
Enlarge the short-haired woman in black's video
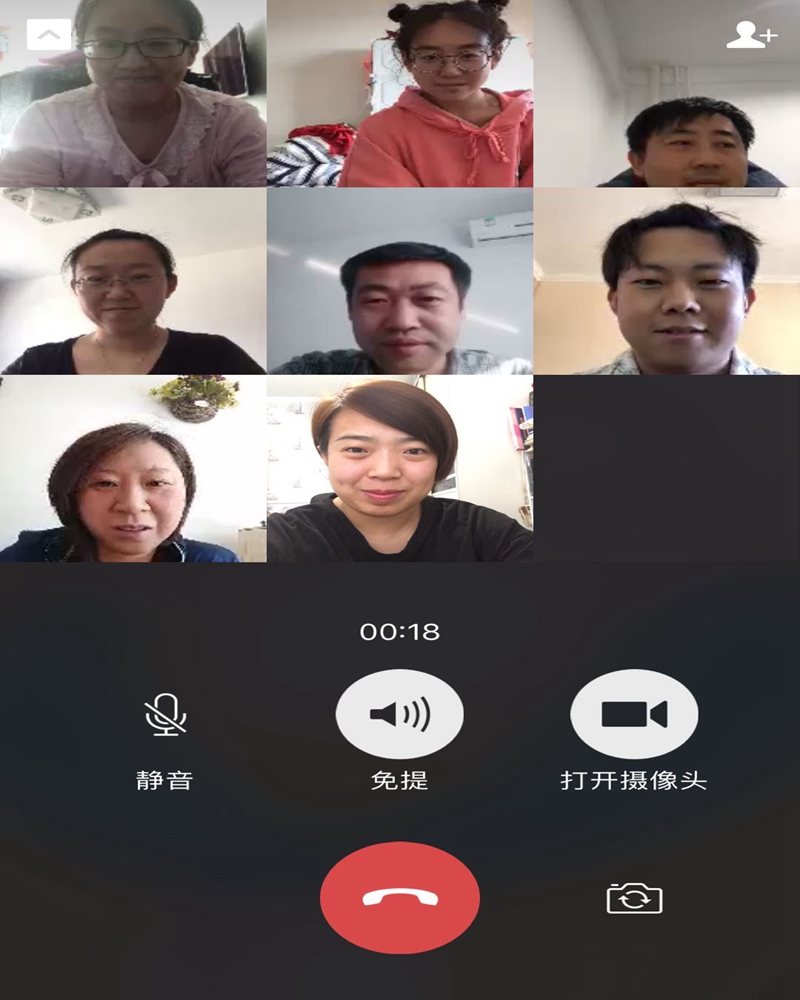point(400,468)
